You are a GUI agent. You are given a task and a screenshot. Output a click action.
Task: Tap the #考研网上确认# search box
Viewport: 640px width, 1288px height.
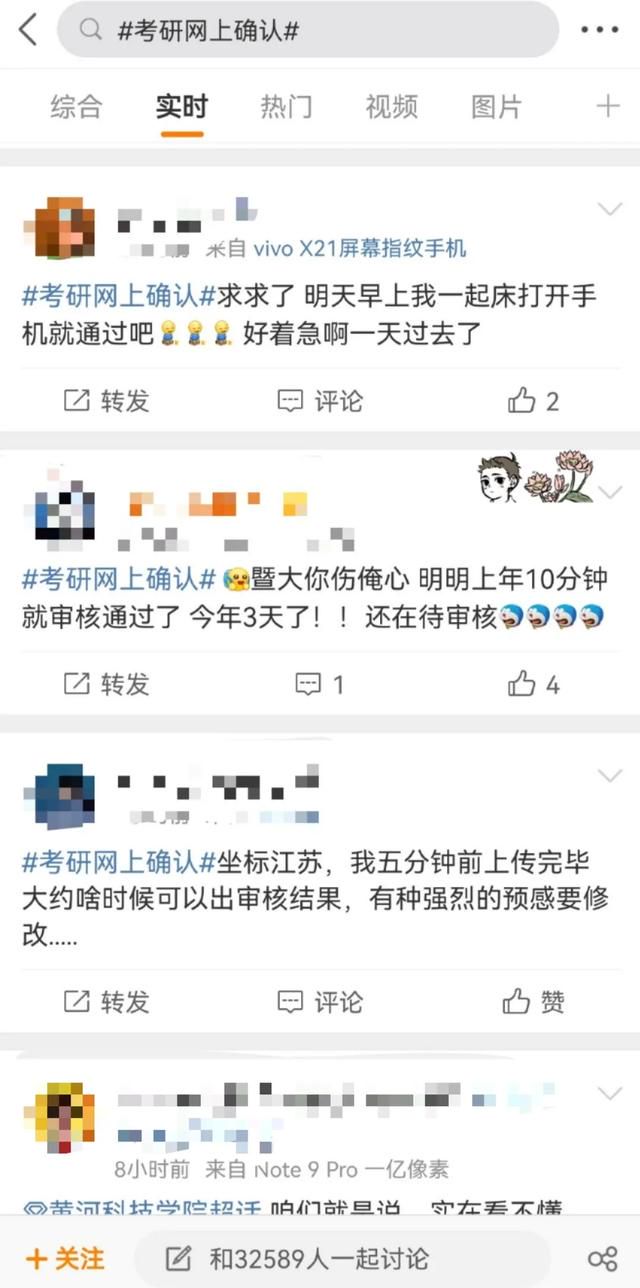click(308, 30)
